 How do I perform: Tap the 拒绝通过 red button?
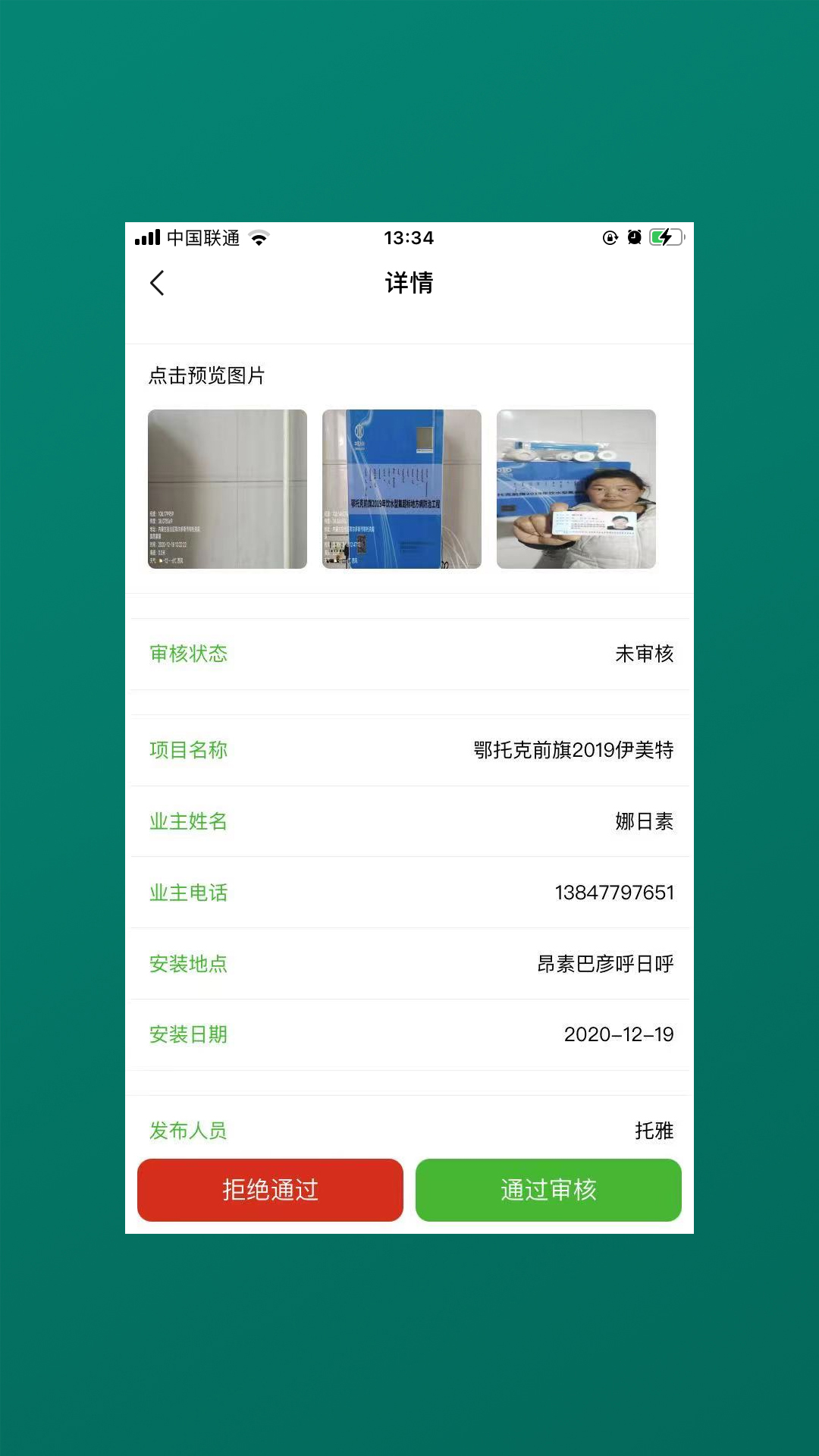click(x=269, y=1190)
